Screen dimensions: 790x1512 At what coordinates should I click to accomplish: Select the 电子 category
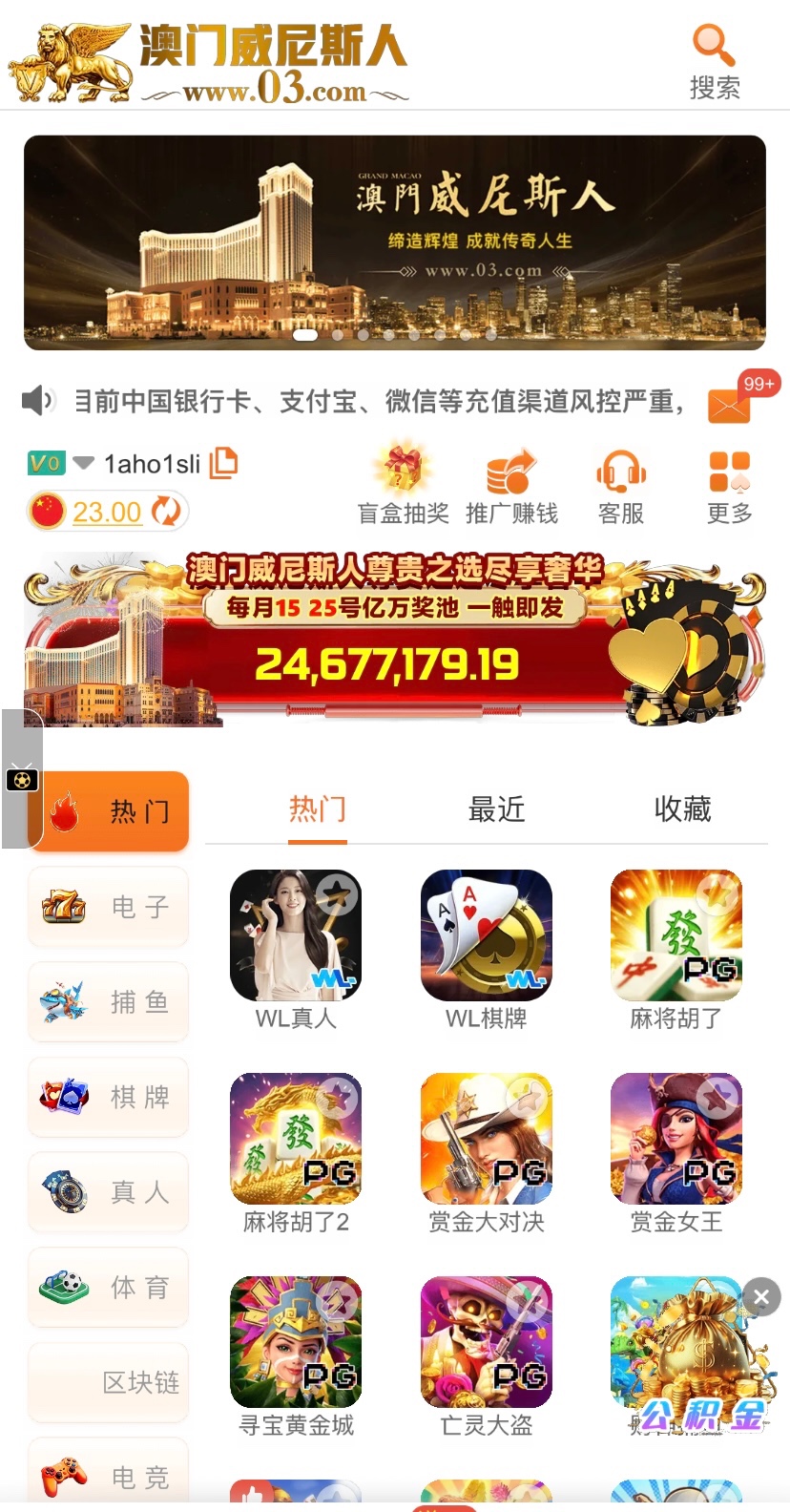pos(109,907)
